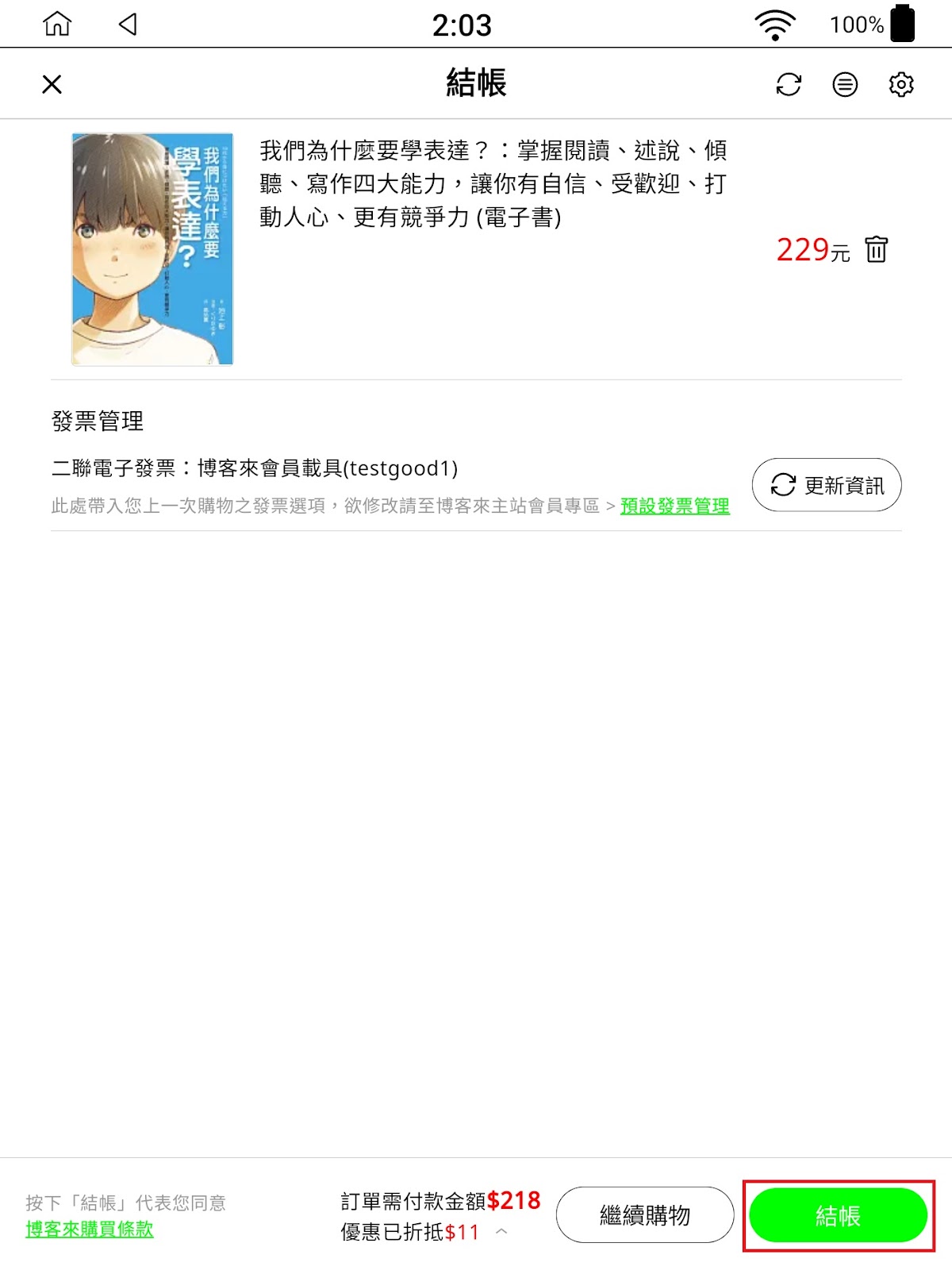Open the settings gear
The width and height of the screenshot is (952, 1270).
[x=901, y=84]
